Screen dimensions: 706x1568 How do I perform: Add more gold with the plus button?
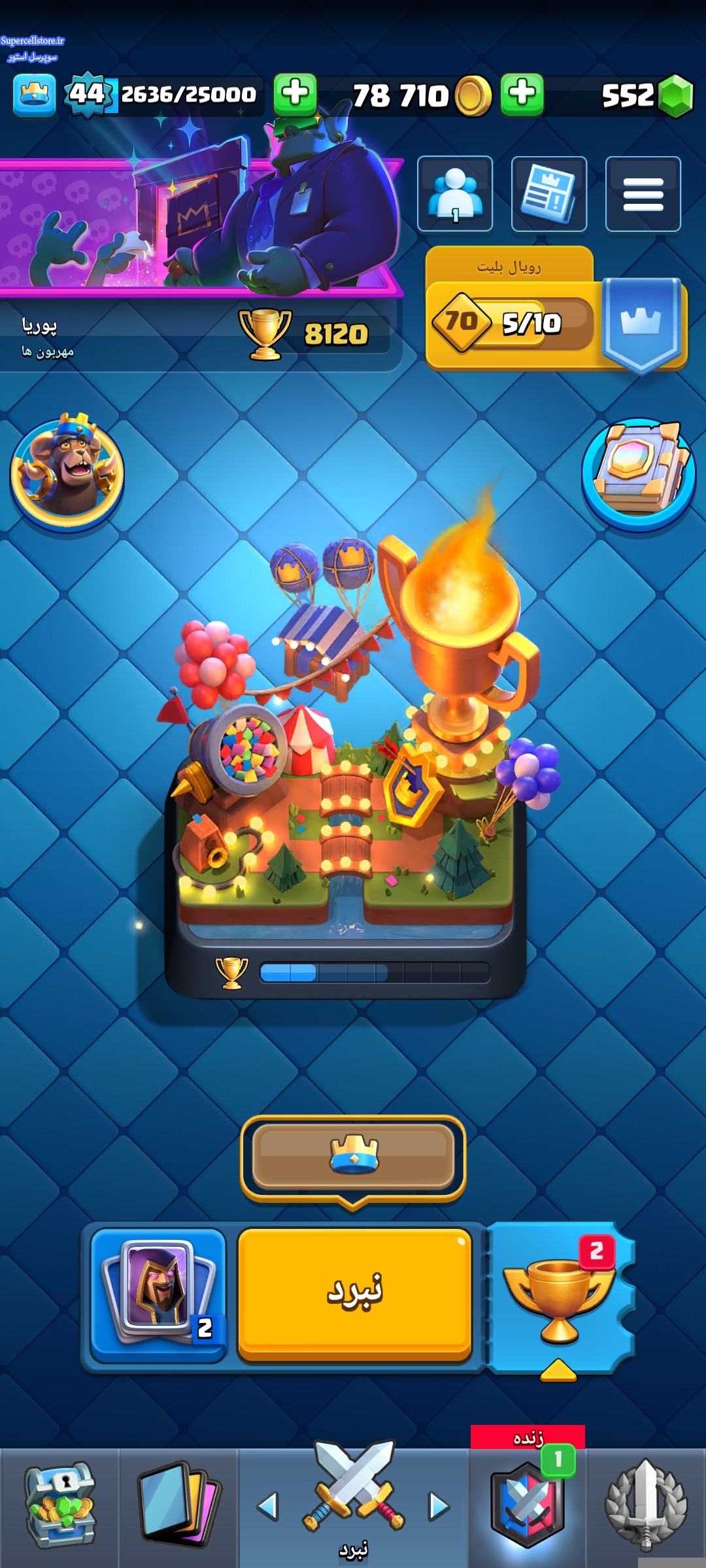coord(295,94)
